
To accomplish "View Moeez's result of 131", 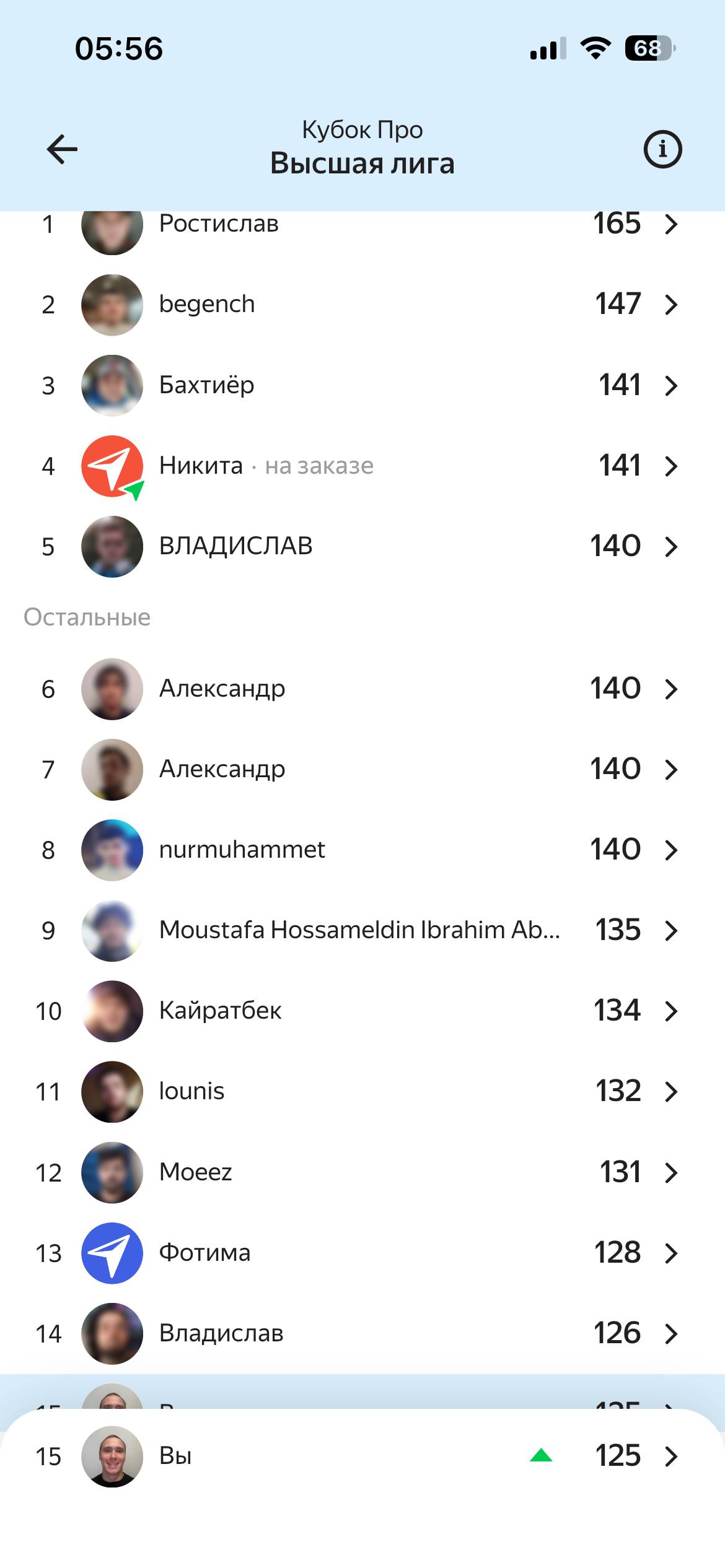I will pyautogui.click(x=362, y=1172).
